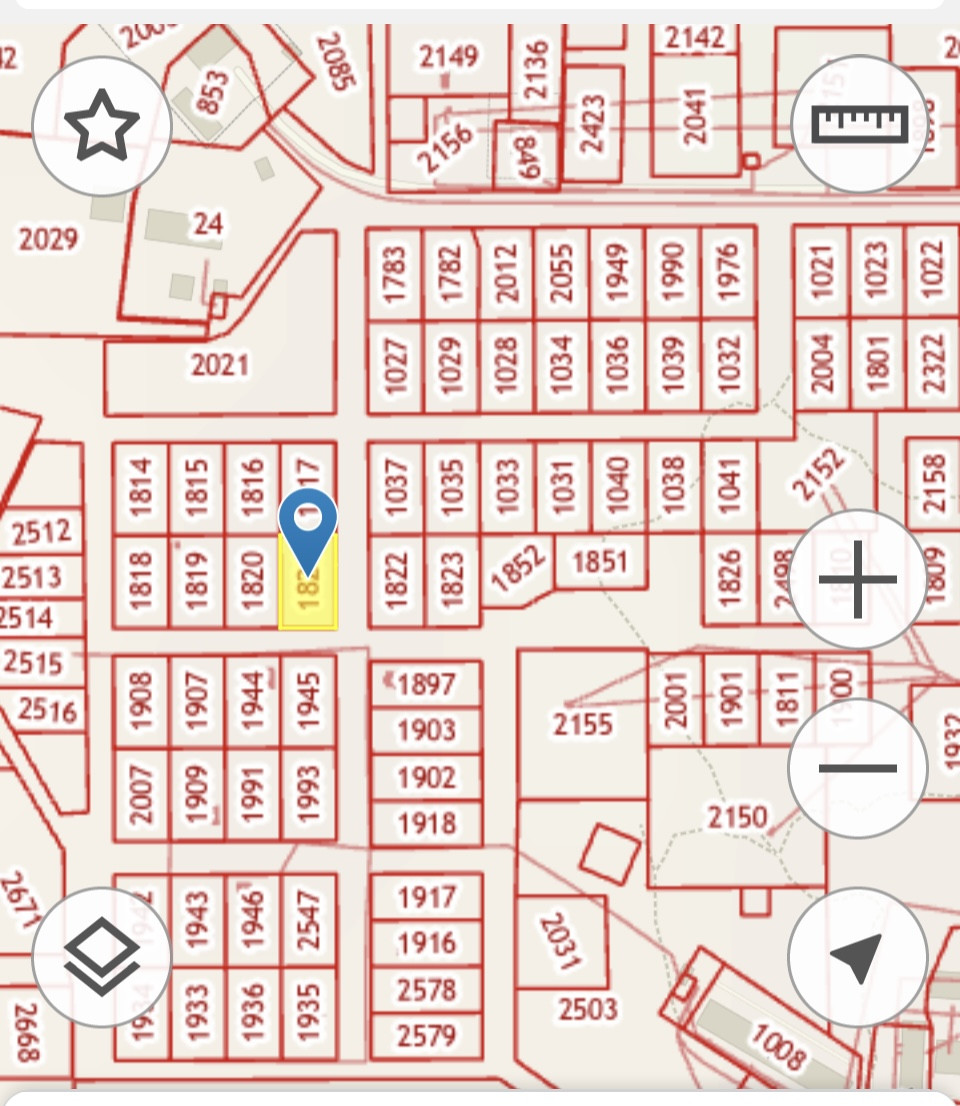This screenshot has height=1106, width=960.
Task: Open the map layers selector
Action: click(102, 956)
